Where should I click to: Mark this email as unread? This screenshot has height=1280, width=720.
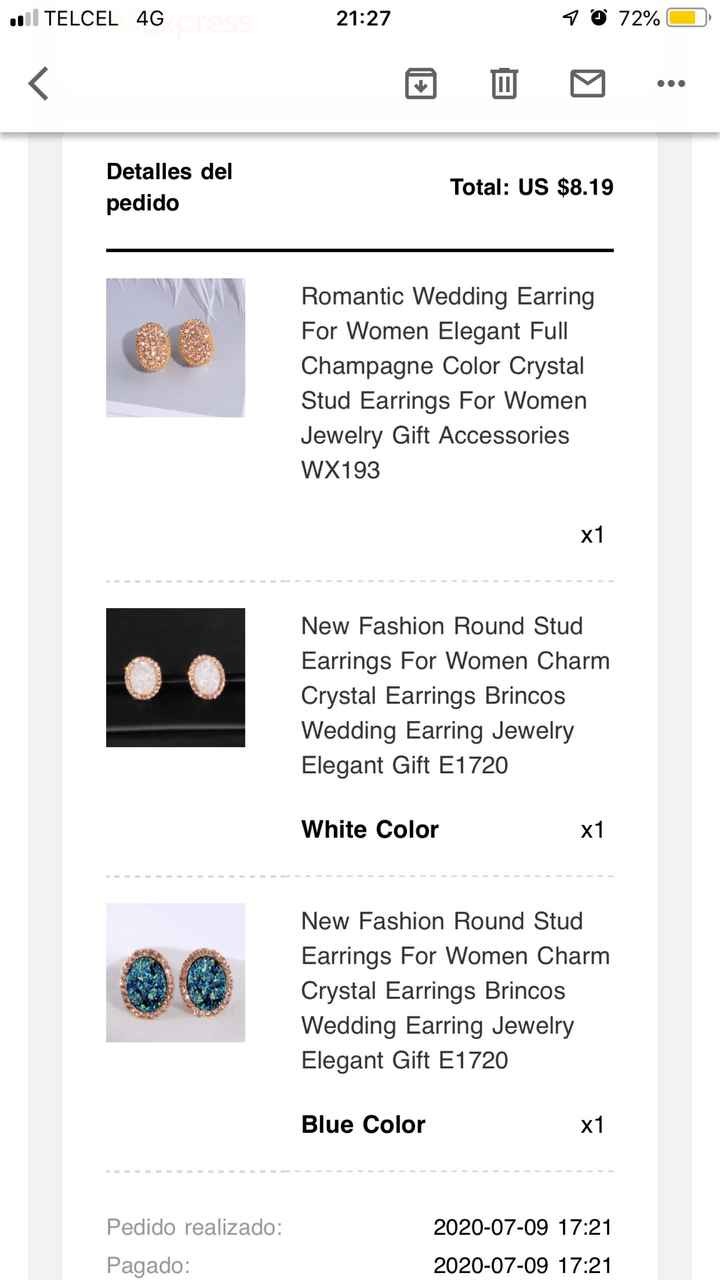pos(588,84)
